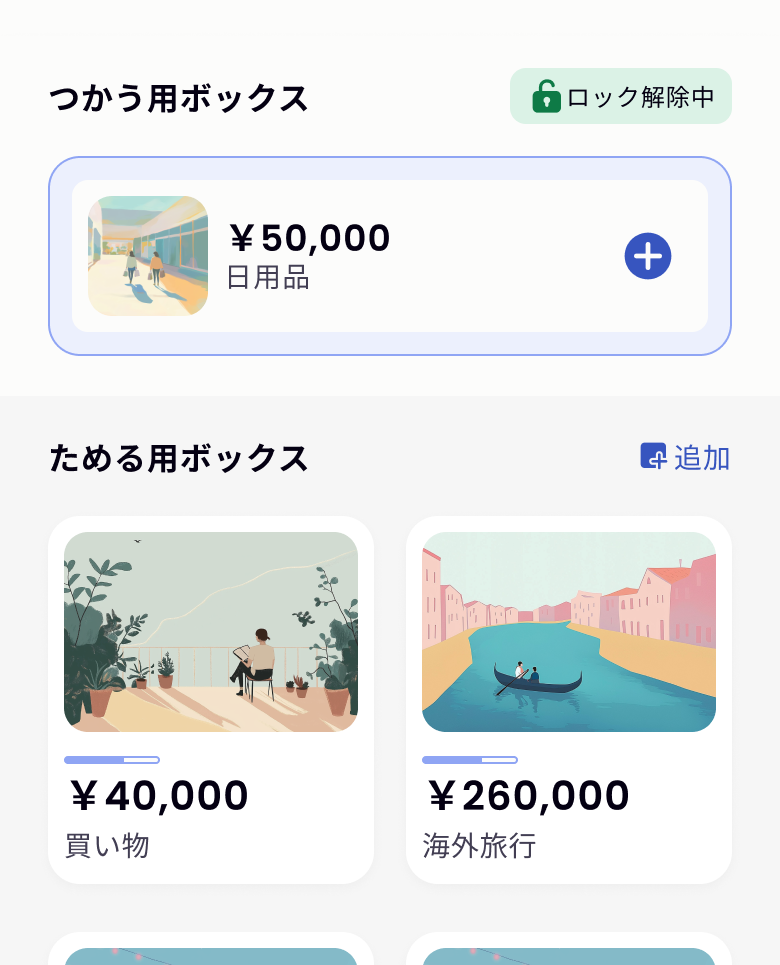The width and height of the screenshot is (780, 965).
Task: Add money with the plus icon on 日用品
Action: click(x=648, y=256)
